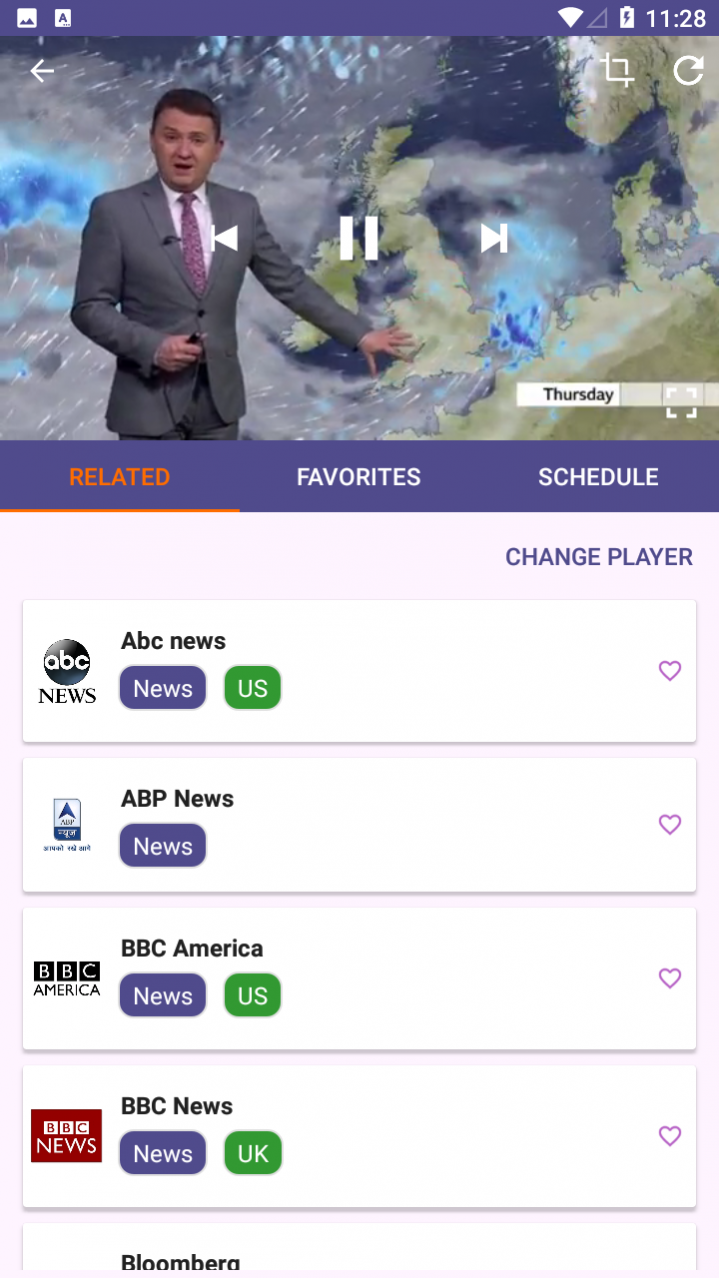Mark BBC News as favorite
719x1278 pixels.
[670, 1136]
